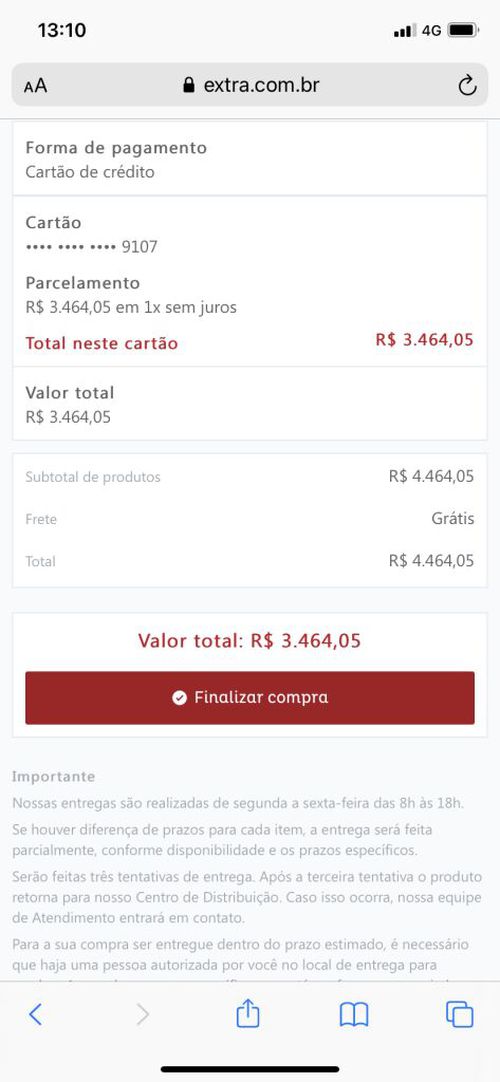This screenshot has height=1082, width=500.
Task: Go back to the previous page
Action: (x=36, y=1014)
